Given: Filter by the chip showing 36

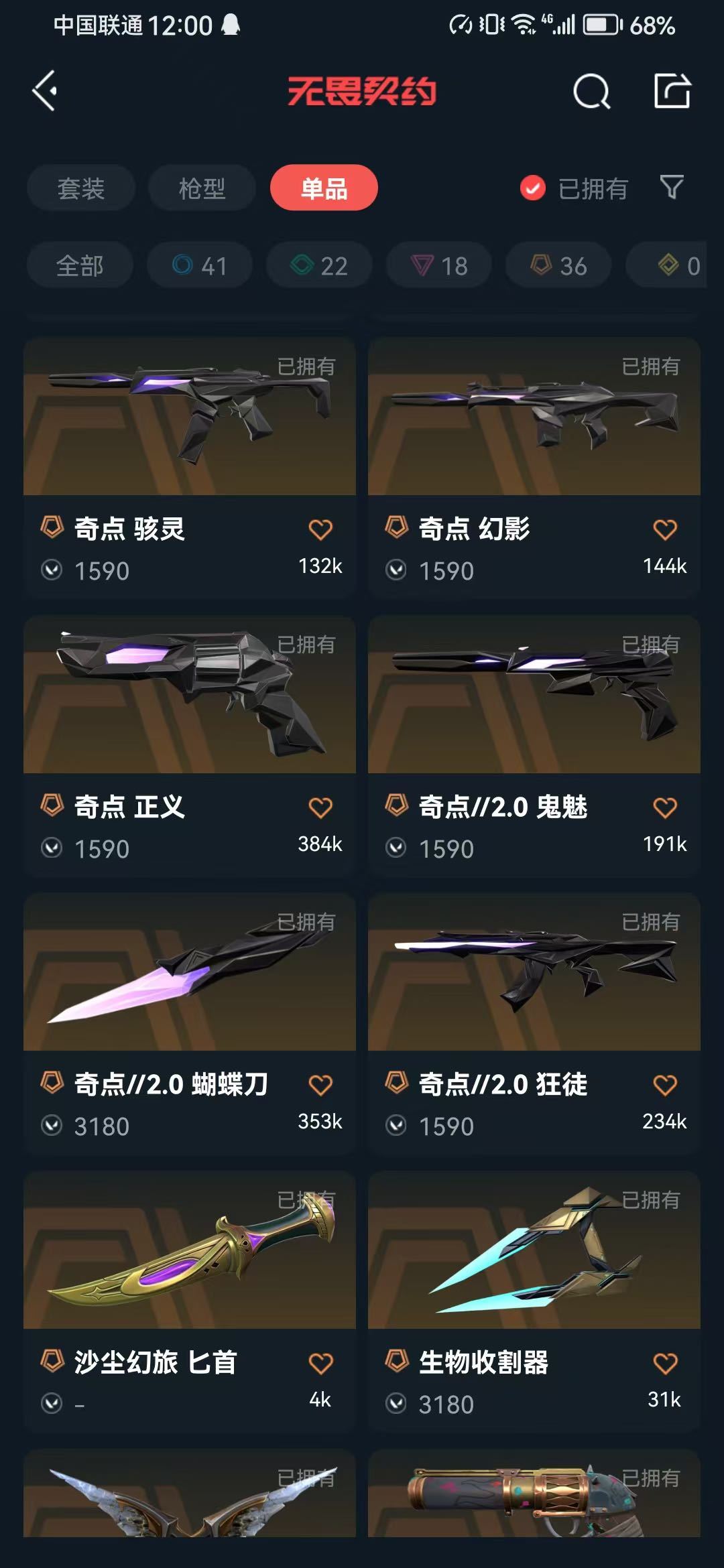Looking at the screenshot, I should 558,265.
